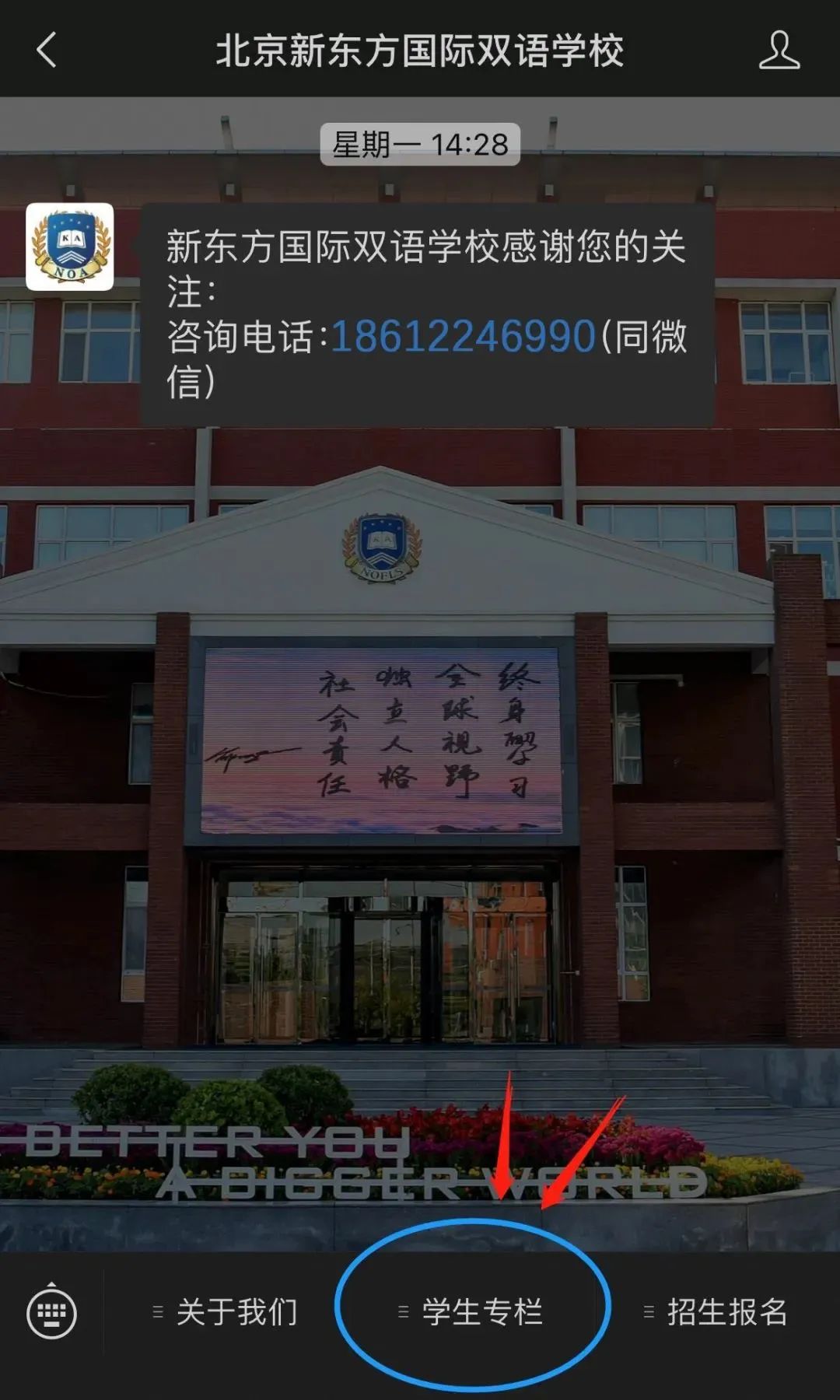The width and height of the screenshot is (840, 1400).
Task: Open the account profile icon
Action: [x=779, y=50]
